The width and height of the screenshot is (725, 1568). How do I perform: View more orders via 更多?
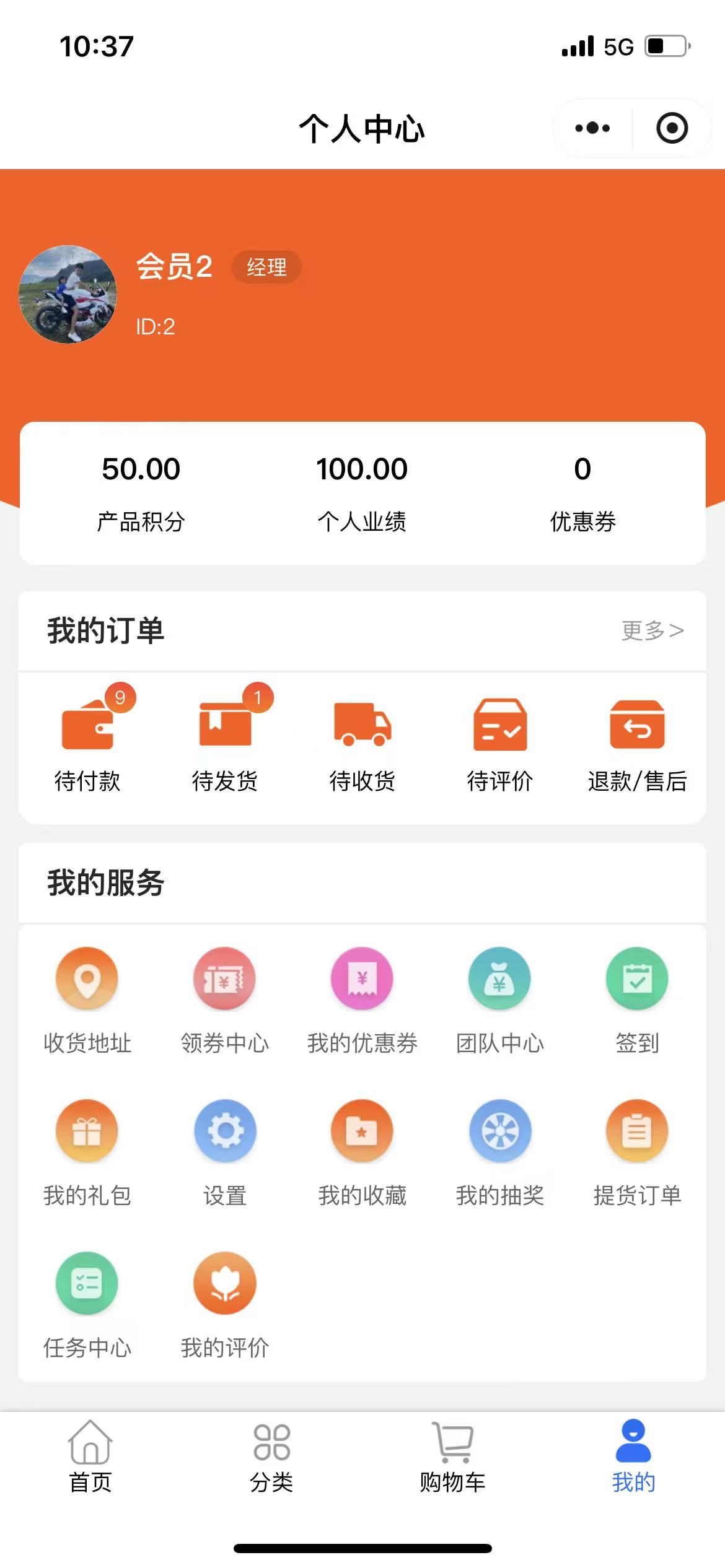point(652,630)
